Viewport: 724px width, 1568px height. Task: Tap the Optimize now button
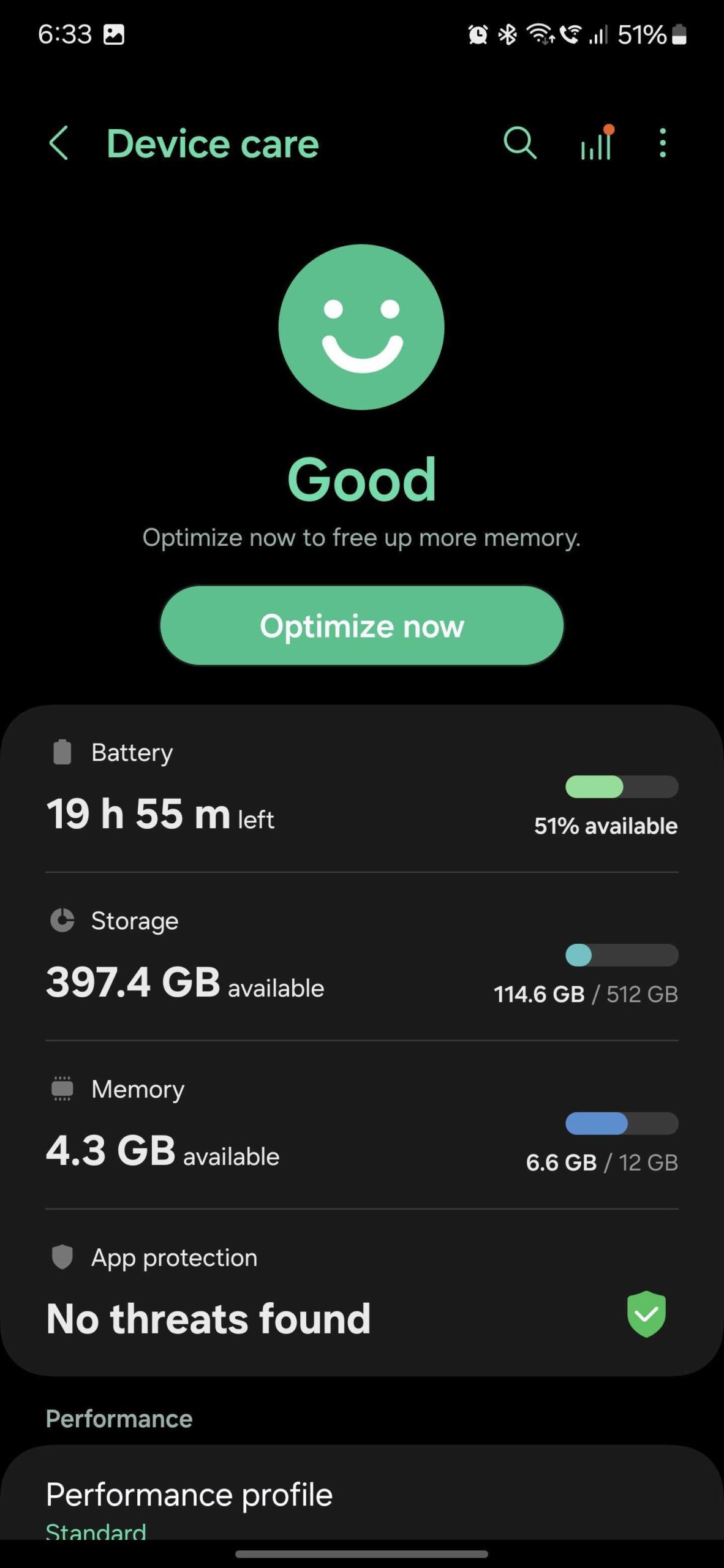[361, 625]
